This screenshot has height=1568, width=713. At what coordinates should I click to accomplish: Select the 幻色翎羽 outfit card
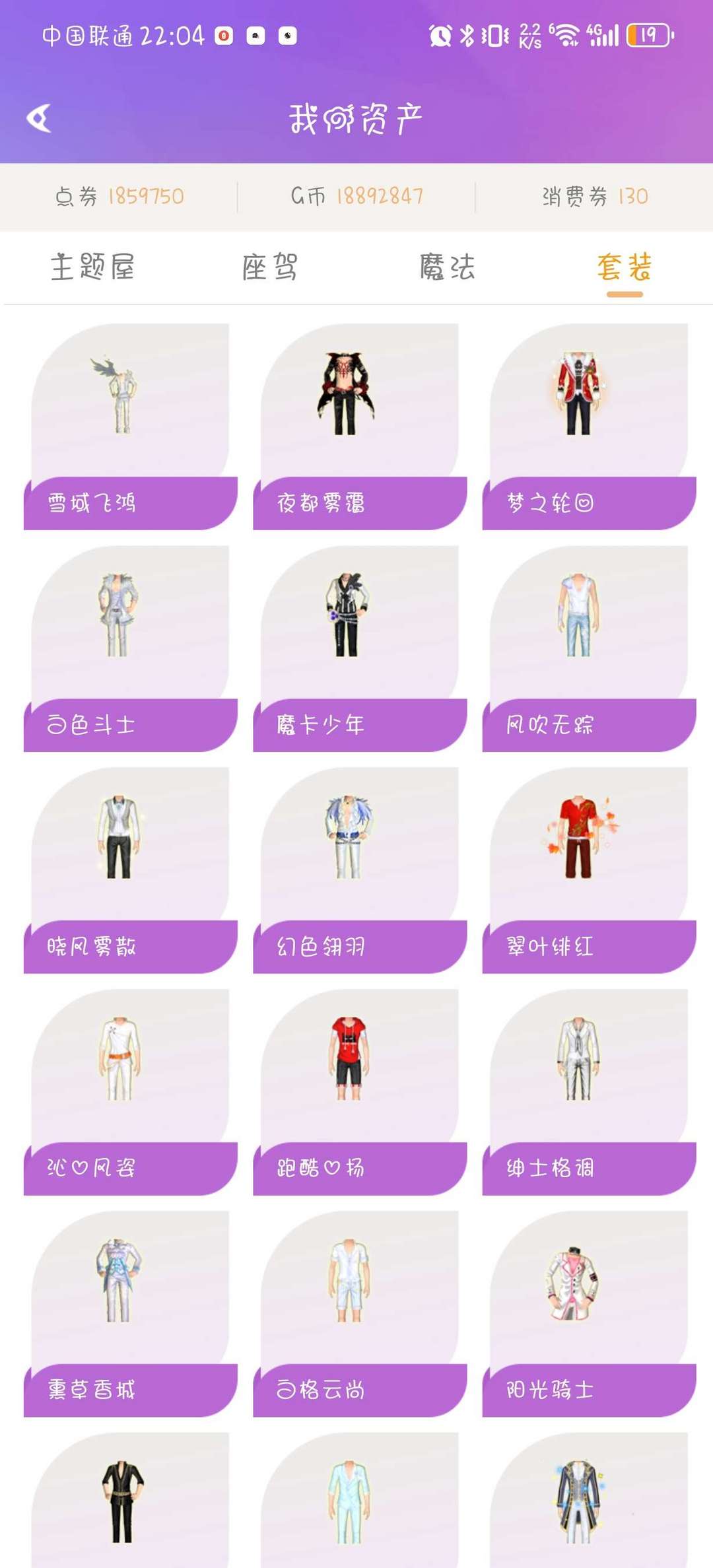(x=360, y=869)
